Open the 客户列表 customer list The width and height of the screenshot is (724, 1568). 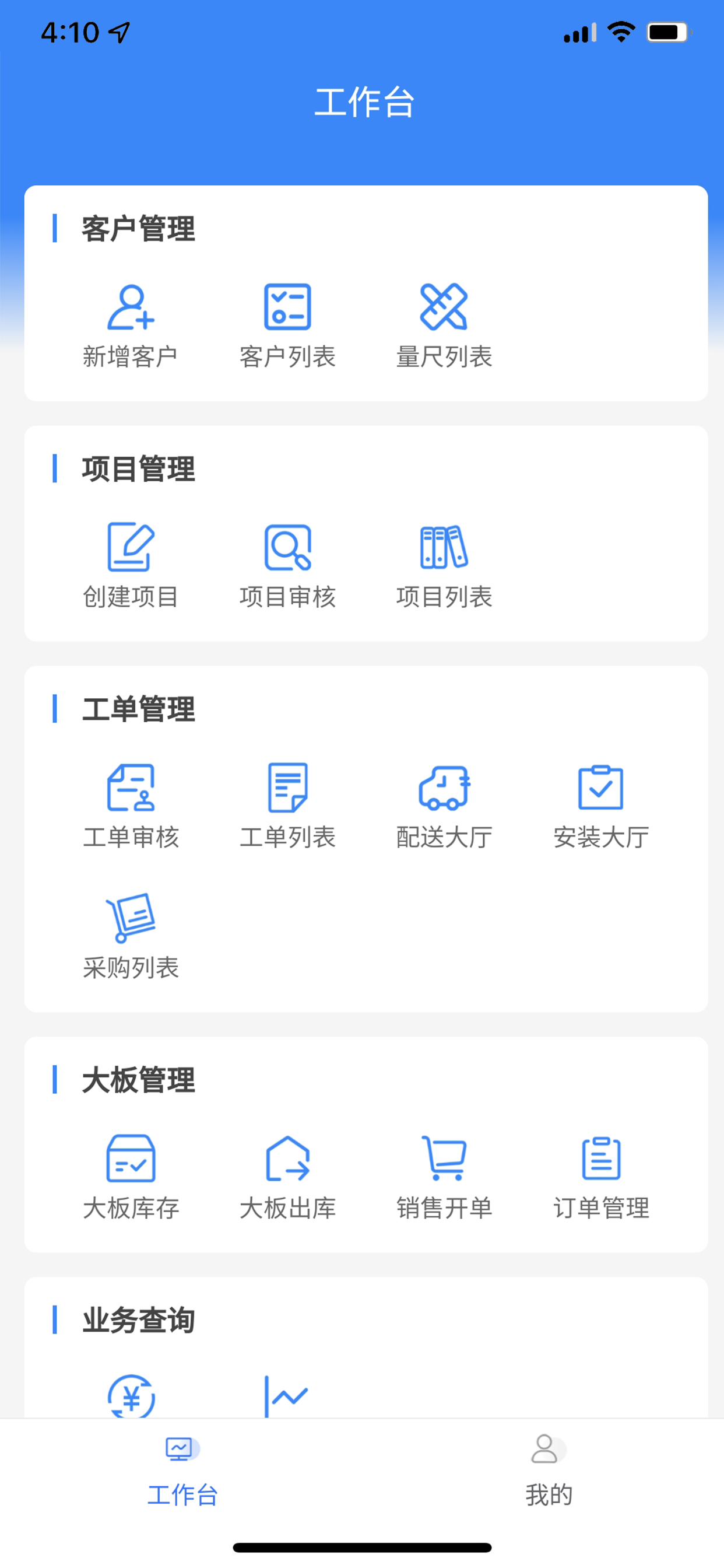coord(287,325)
